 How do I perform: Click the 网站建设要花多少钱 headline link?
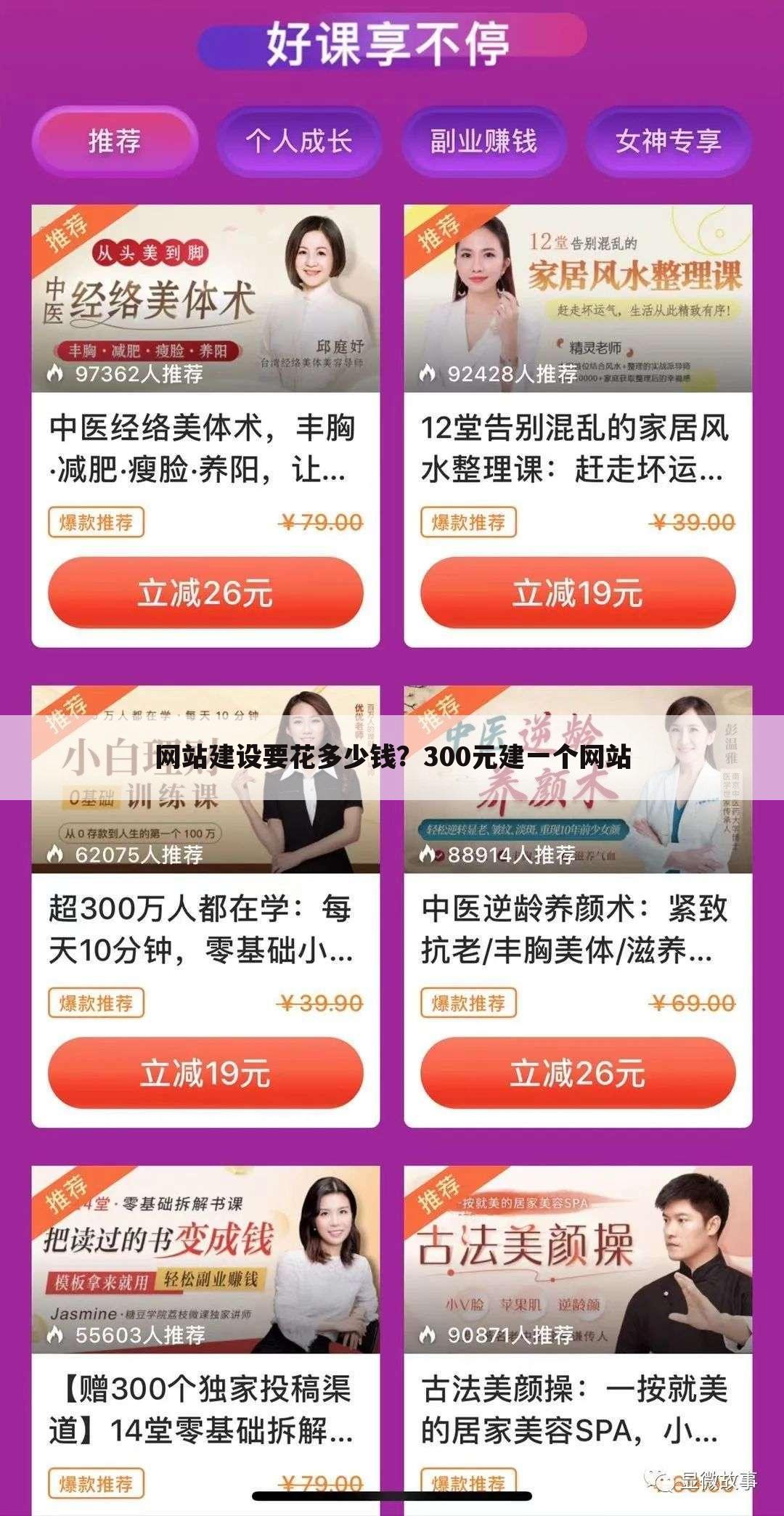pyautogui.click(x=392, y=759)
